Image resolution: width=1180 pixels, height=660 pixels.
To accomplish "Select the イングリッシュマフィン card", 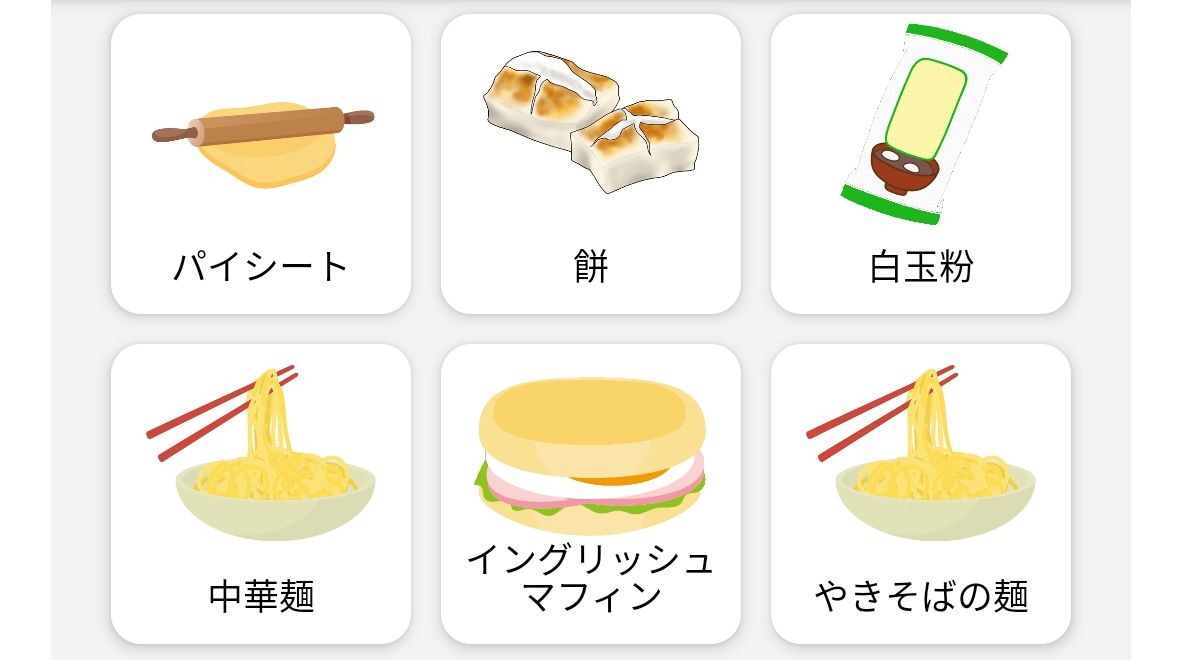I will 590,493.
